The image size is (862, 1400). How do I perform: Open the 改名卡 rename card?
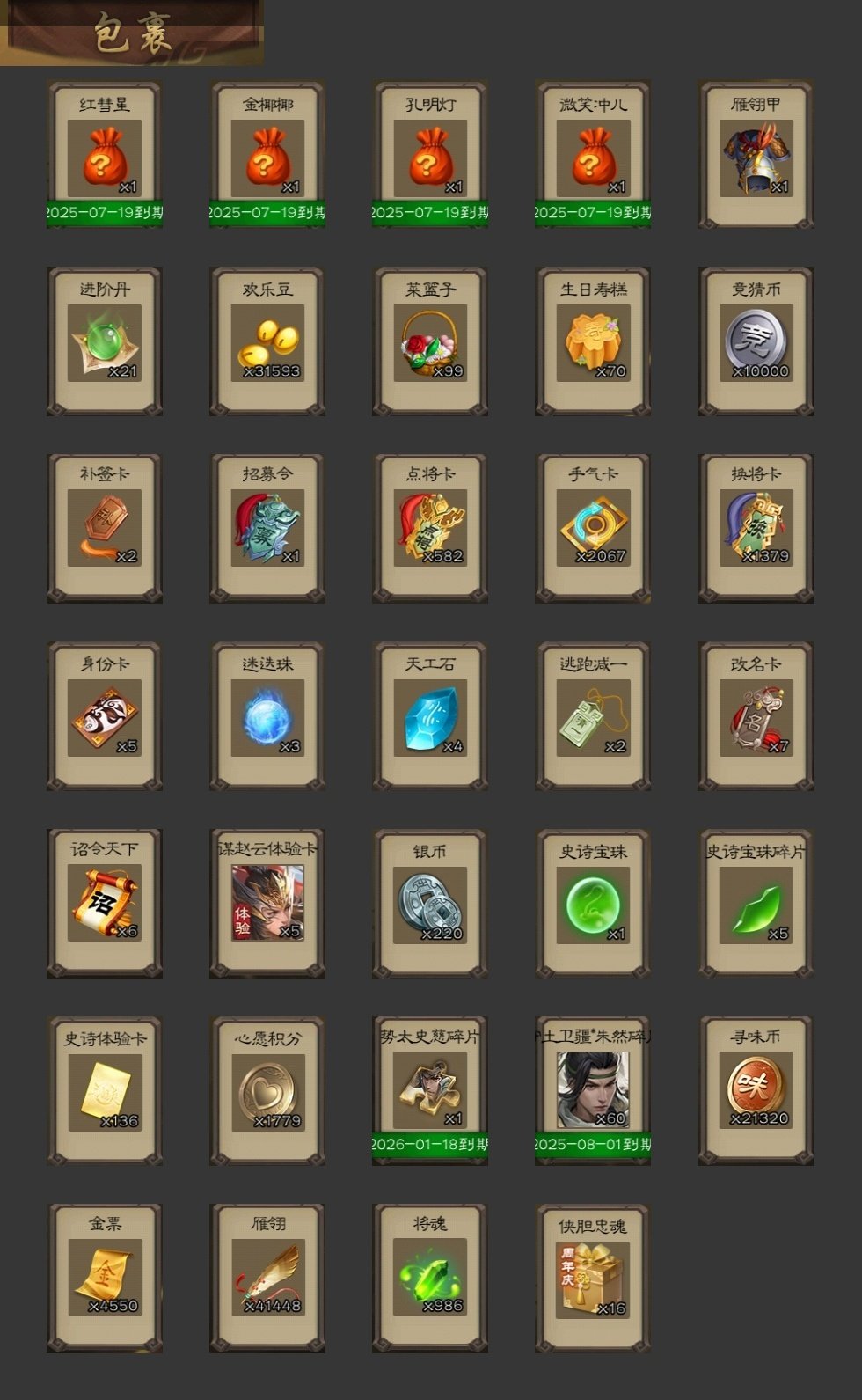[756, 717]
